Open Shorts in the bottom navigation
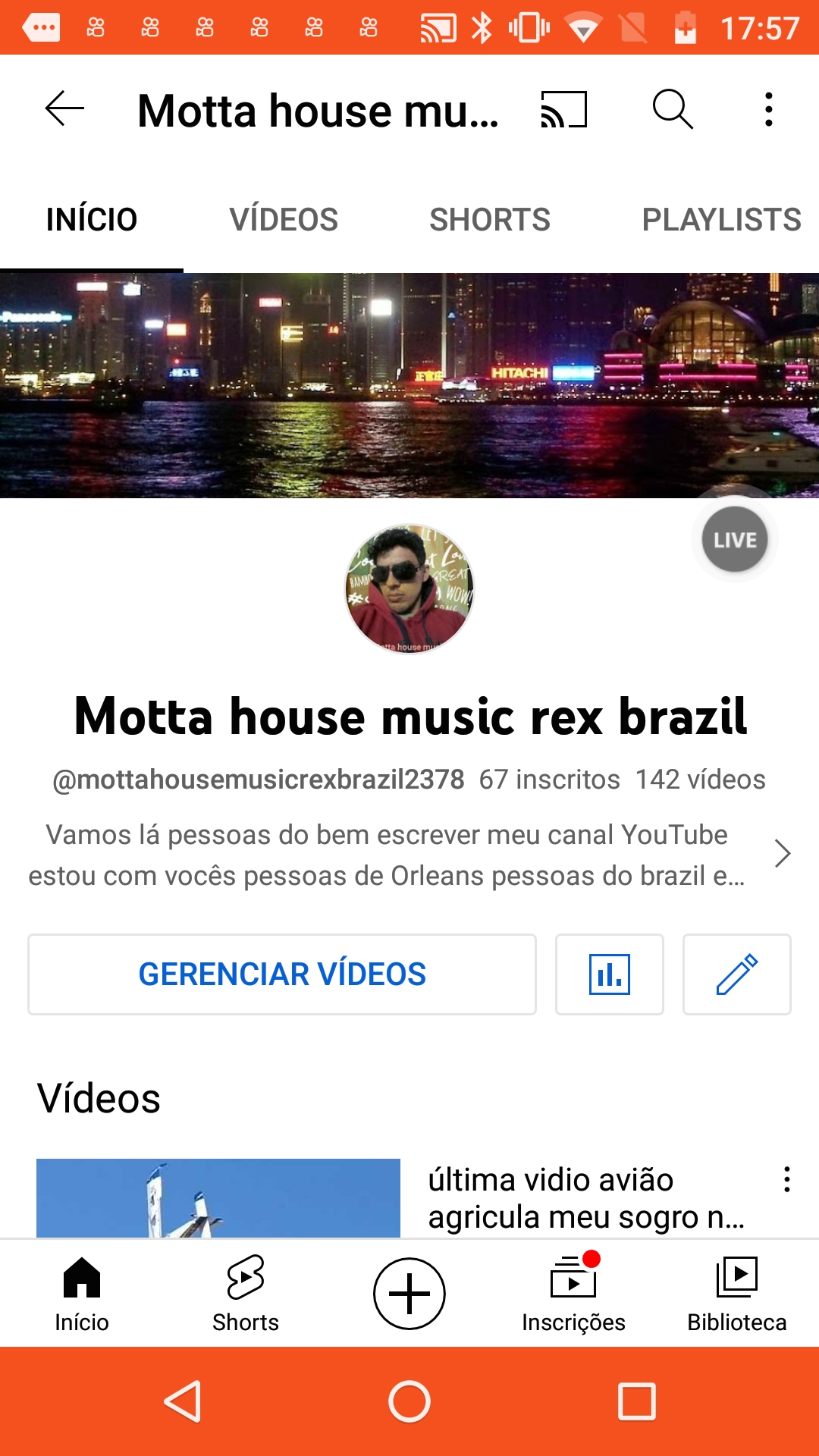The image size is (819, 1456). 246,1293
